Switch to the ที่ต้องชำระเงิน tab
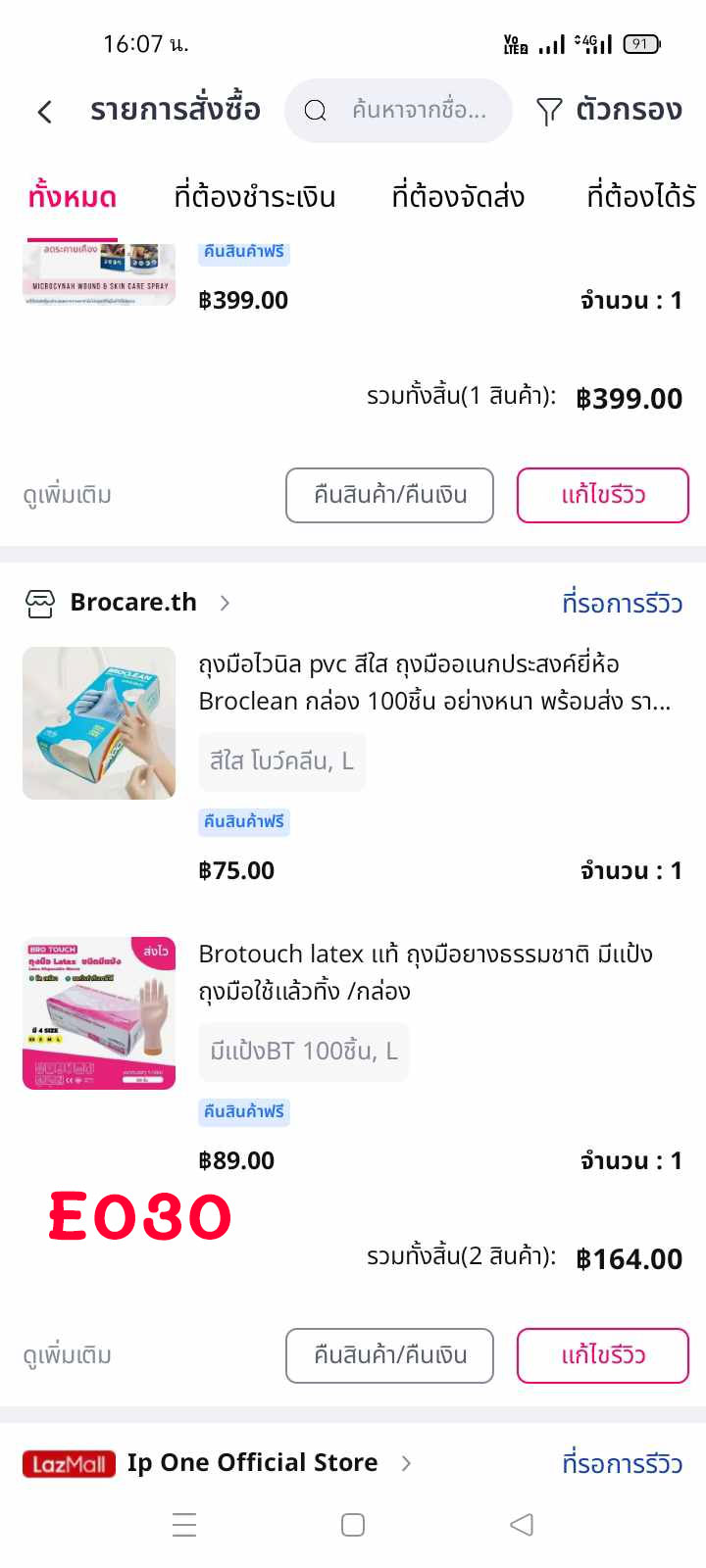706x1568 pixels. pos(255,197)
